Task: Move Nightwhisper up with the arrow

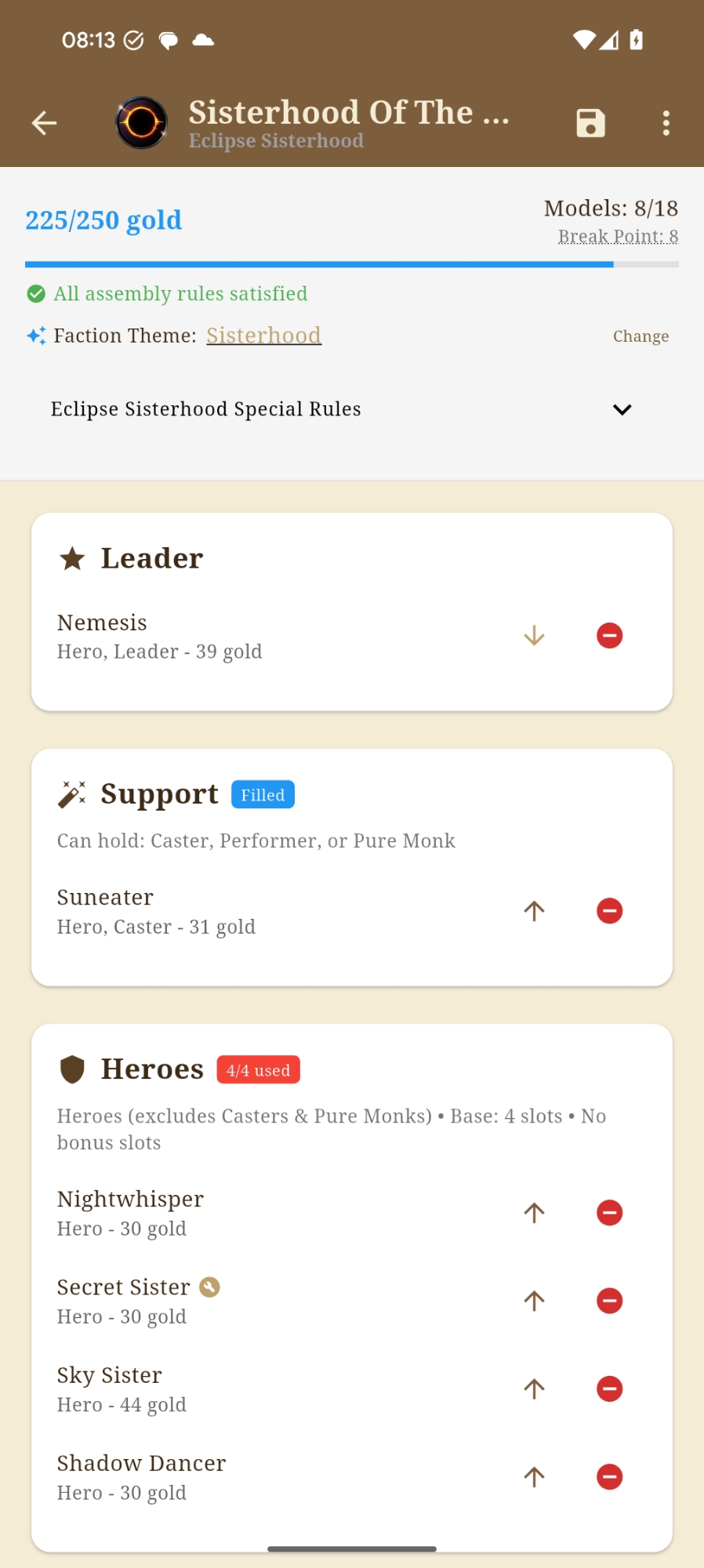Action: point(534,1213)
